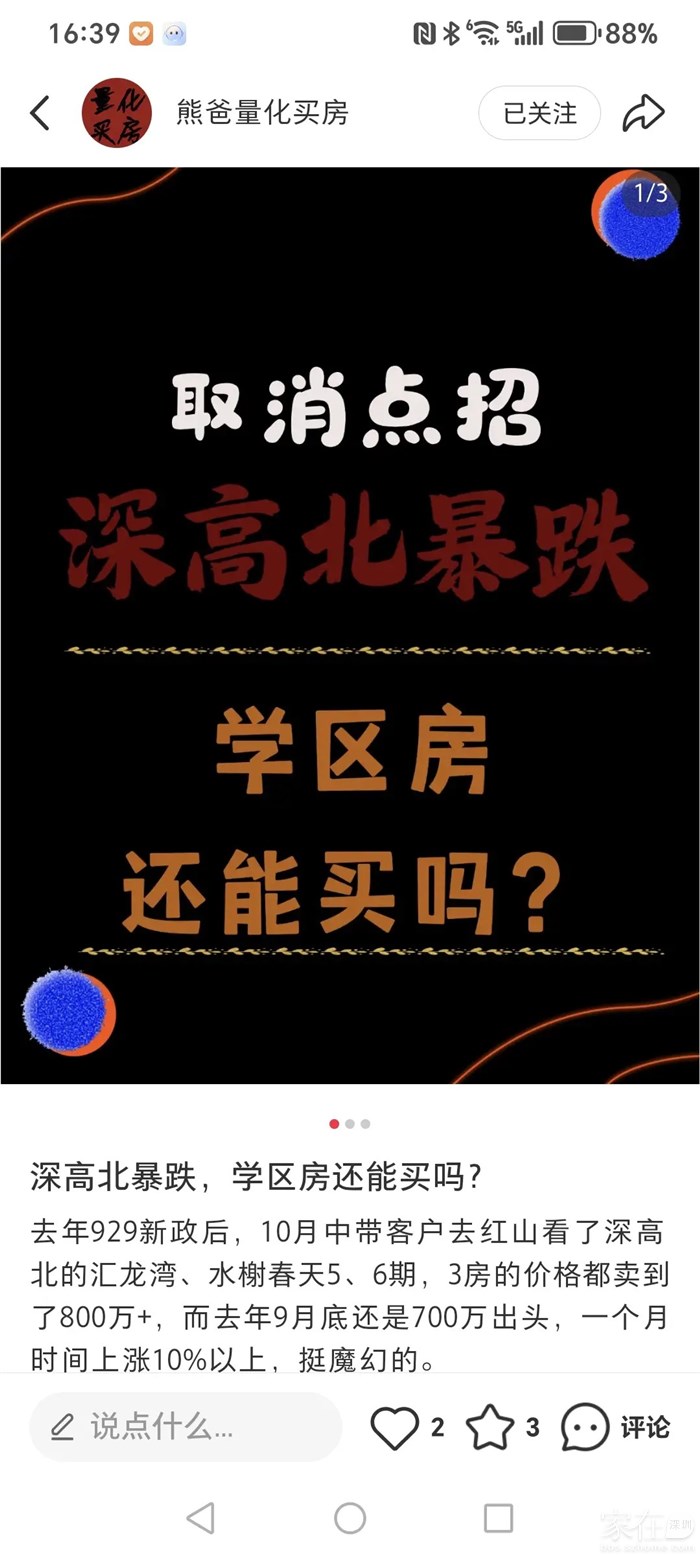Open the 评论 comments section

(x=615, y=1427)
